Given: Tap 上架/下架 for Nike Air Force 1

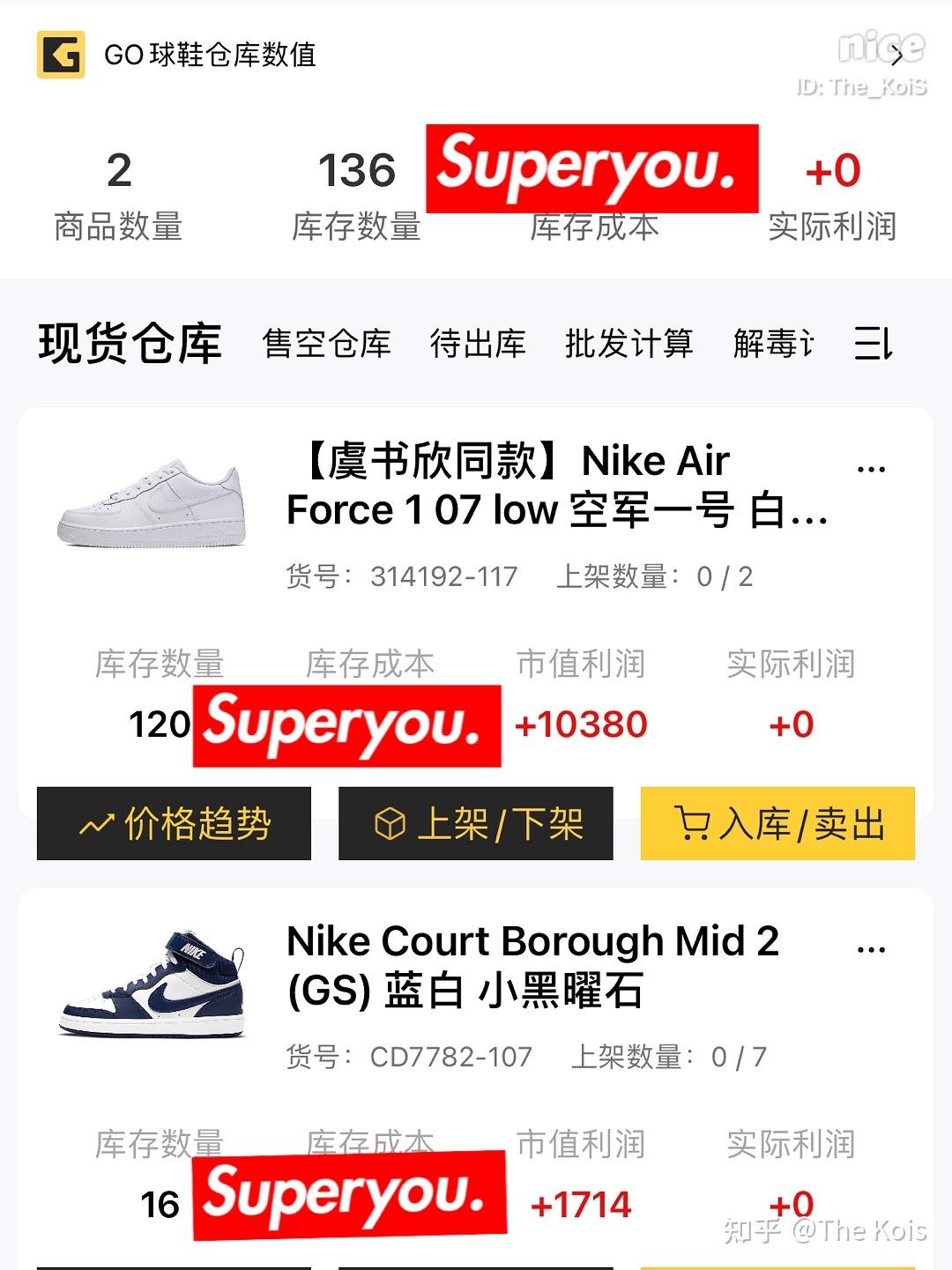Looking at the screenshot, I should click(x=476, y=824).
